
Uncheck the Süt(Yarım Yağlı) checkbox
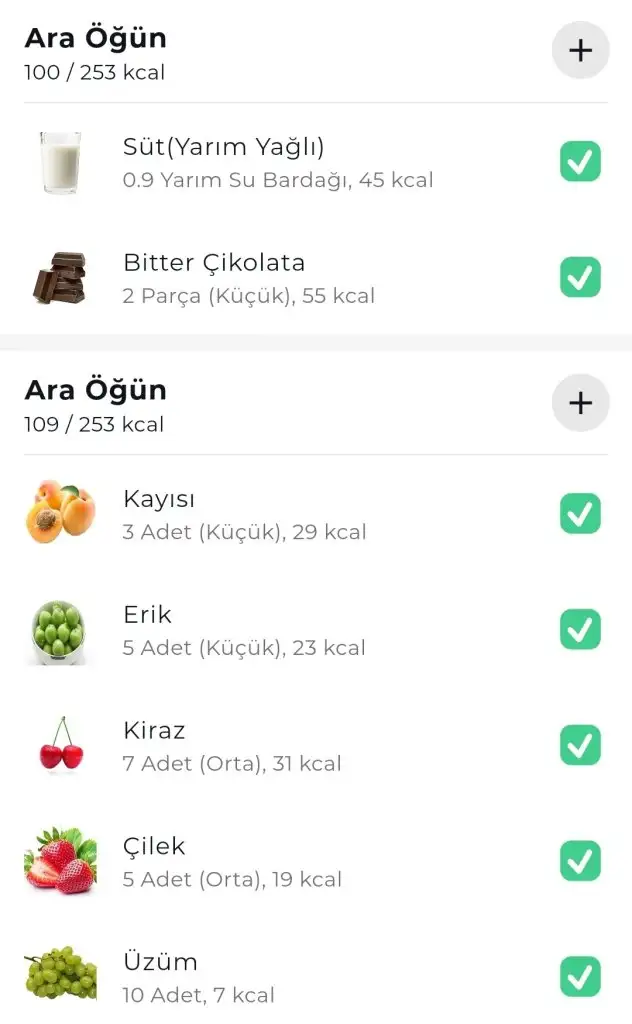(580, 162)
